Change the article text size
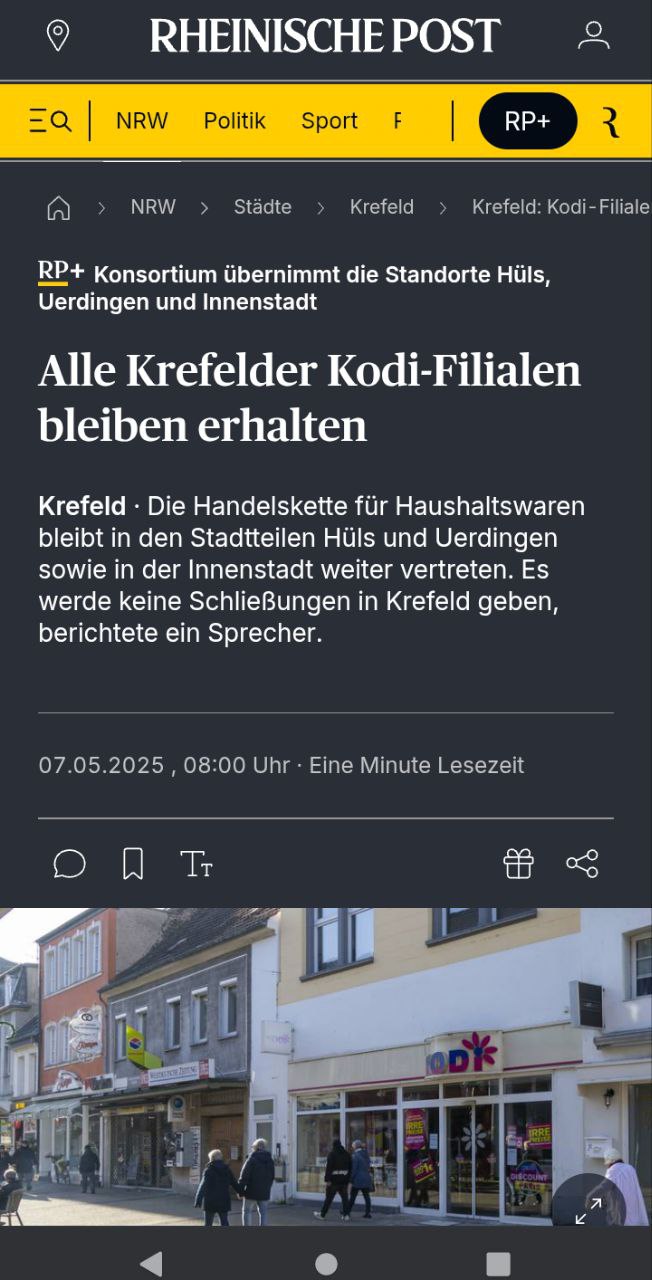This screenshot has width=652, height=1280. [196, 863]
